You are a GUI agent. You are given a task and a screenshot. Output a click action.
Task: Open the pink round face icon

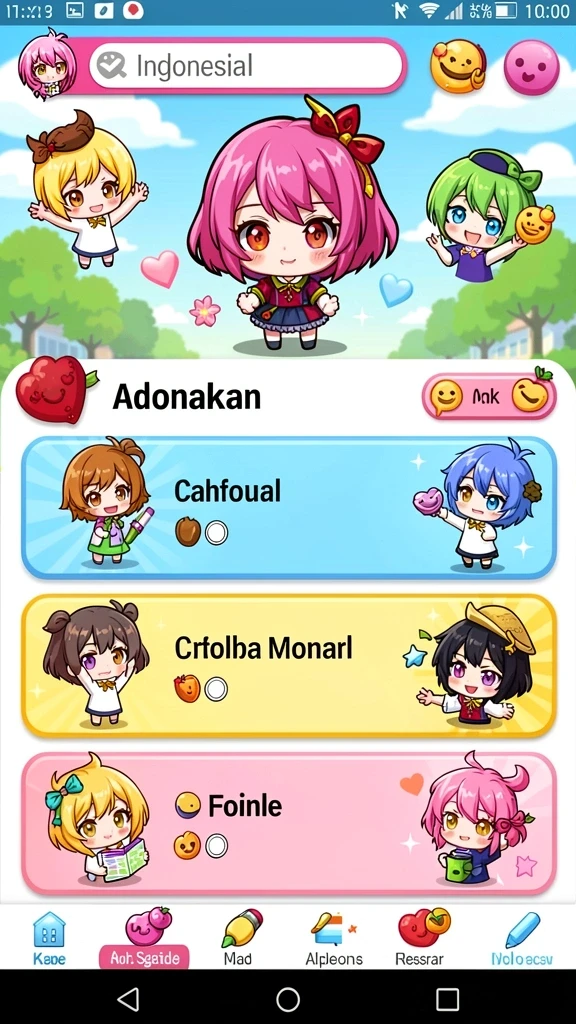pyautogui.click(x=532, y=67)
